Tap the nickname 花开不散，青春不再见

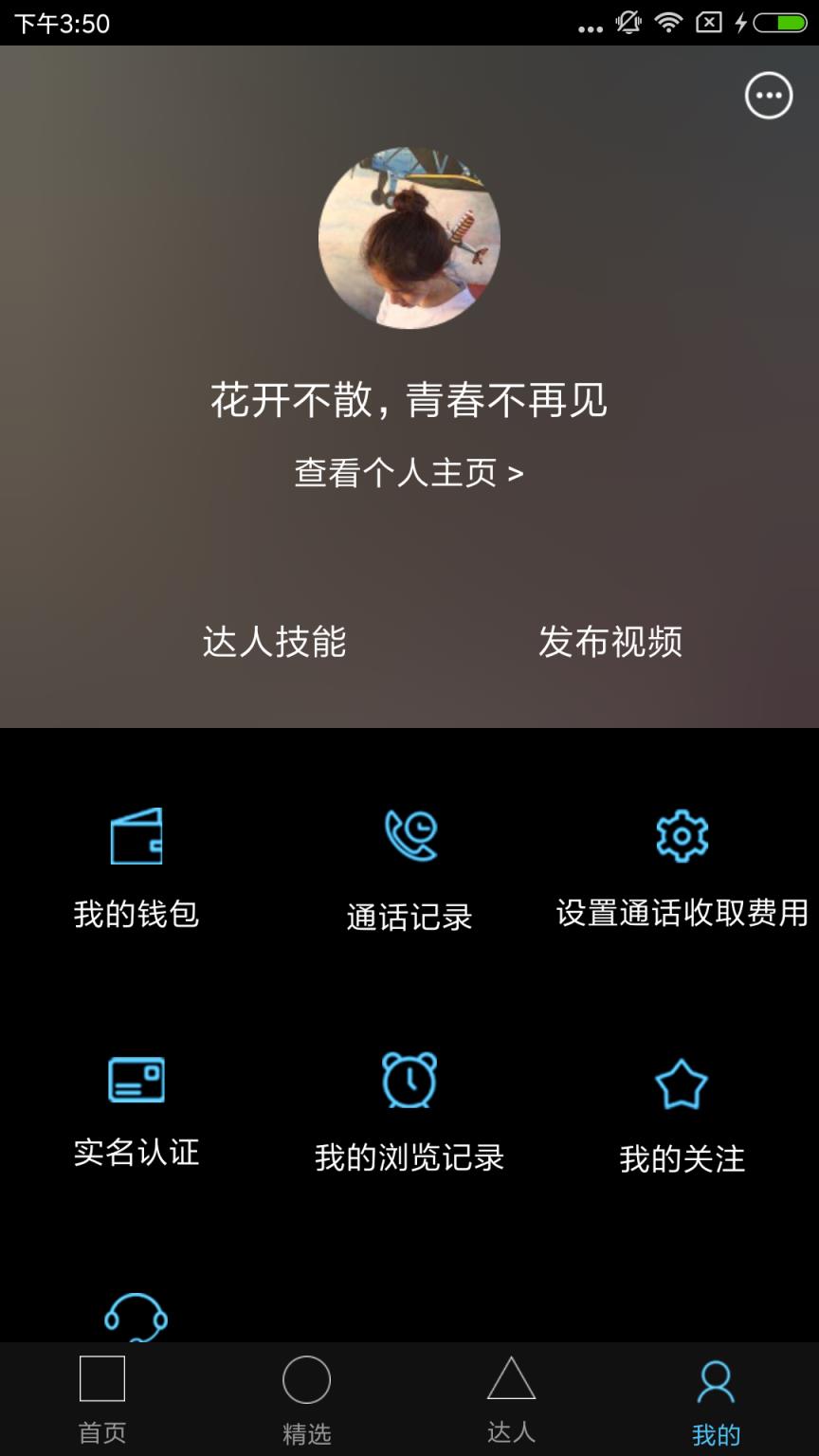click(409, 400)
